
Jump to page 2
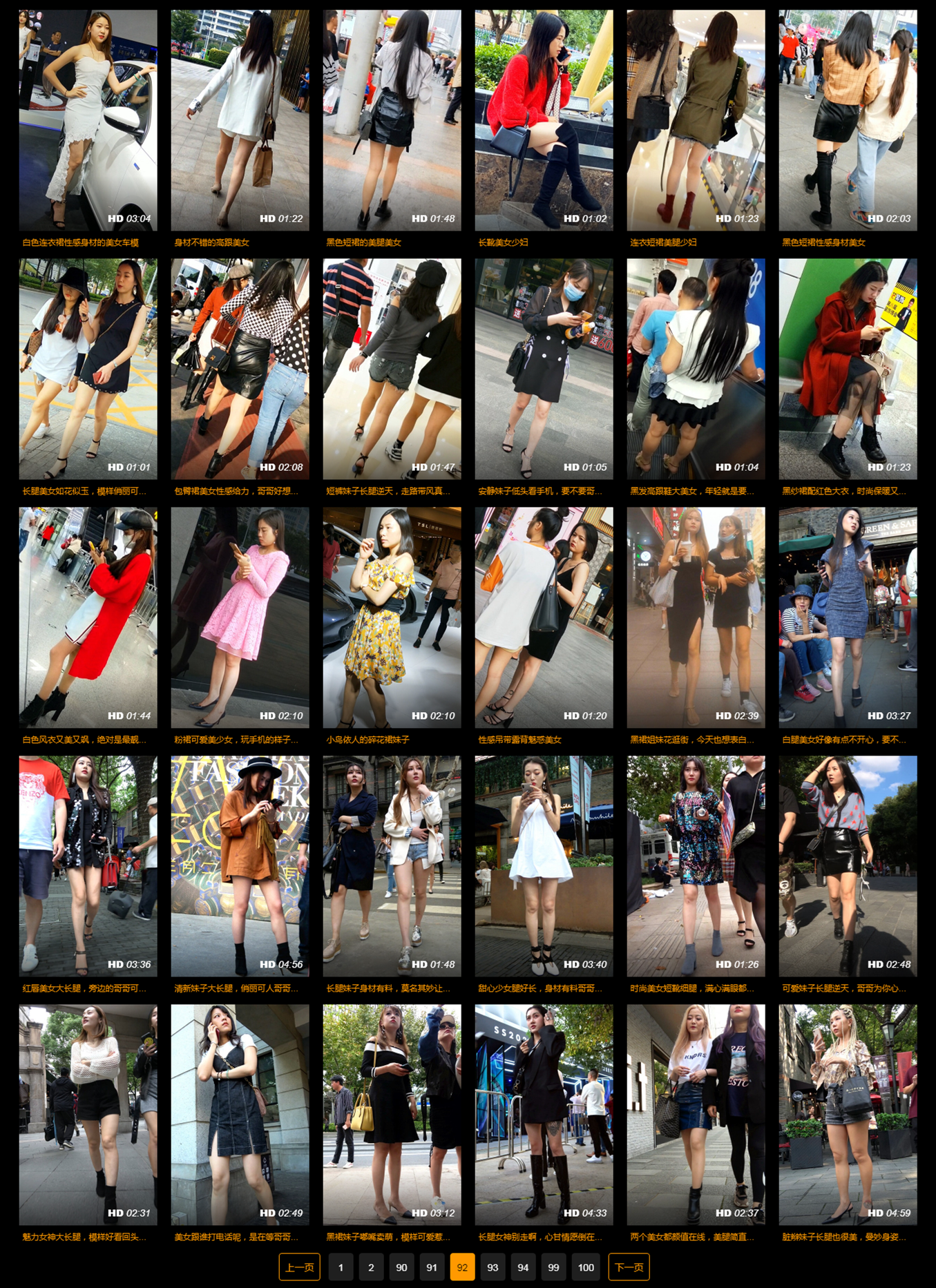click(x=371, y=1267)
